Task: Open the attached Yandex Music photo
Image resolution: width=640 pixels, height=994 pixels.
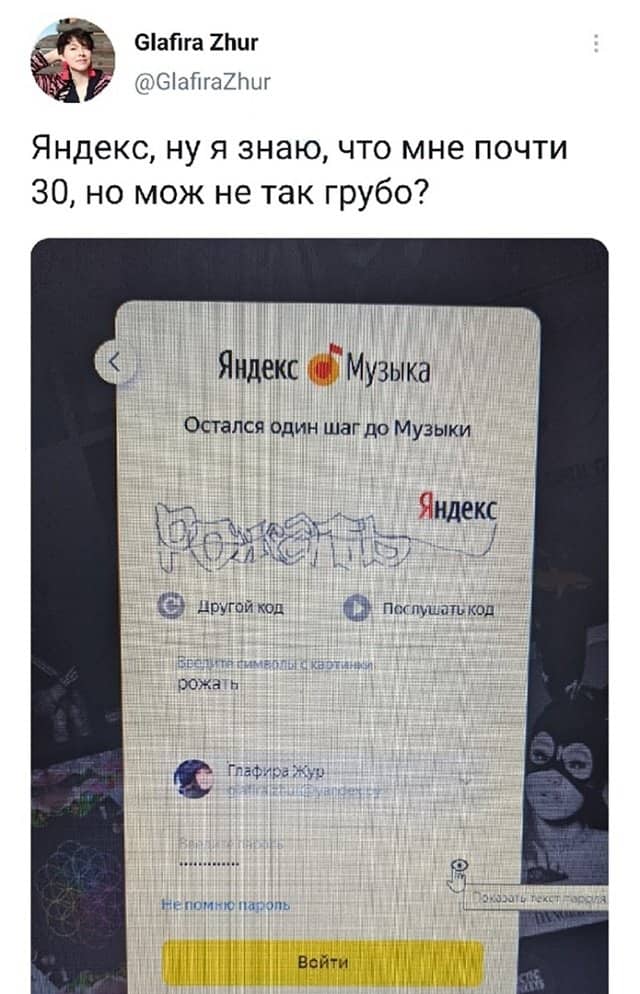Action: 320,615
